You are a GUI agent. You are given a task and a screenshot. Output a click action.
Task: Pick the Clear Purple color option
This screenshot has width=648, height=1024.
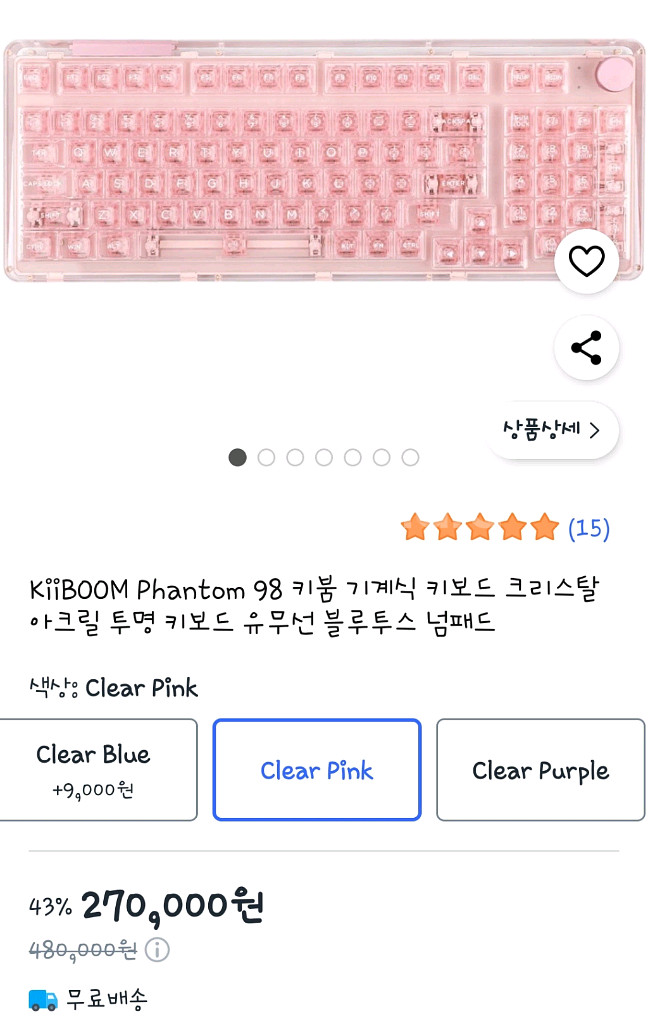coord(540,769)
